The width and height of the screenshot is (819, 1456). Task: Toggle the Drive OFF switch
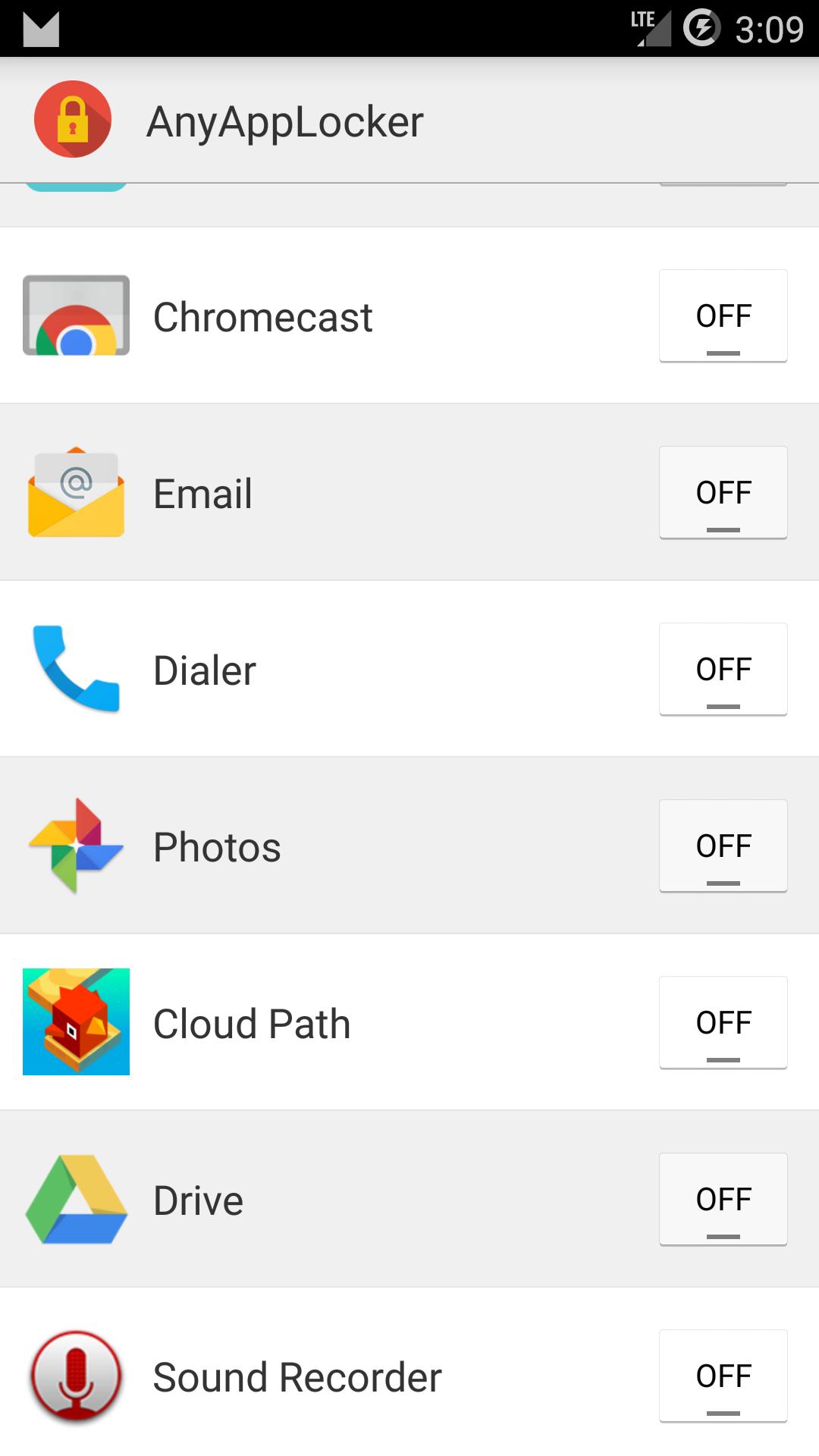[x=723, y=1198]
